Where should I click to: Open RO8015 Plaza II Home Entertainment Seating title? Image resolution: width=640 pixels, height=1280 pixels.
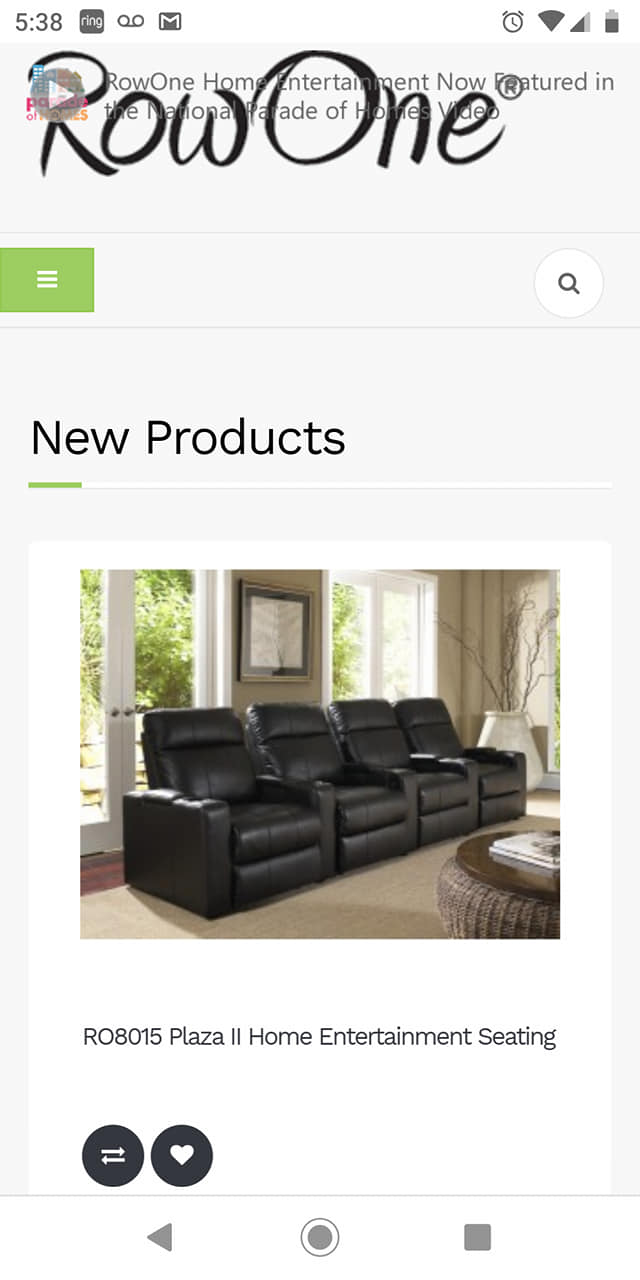click(x=319, y=1037)
